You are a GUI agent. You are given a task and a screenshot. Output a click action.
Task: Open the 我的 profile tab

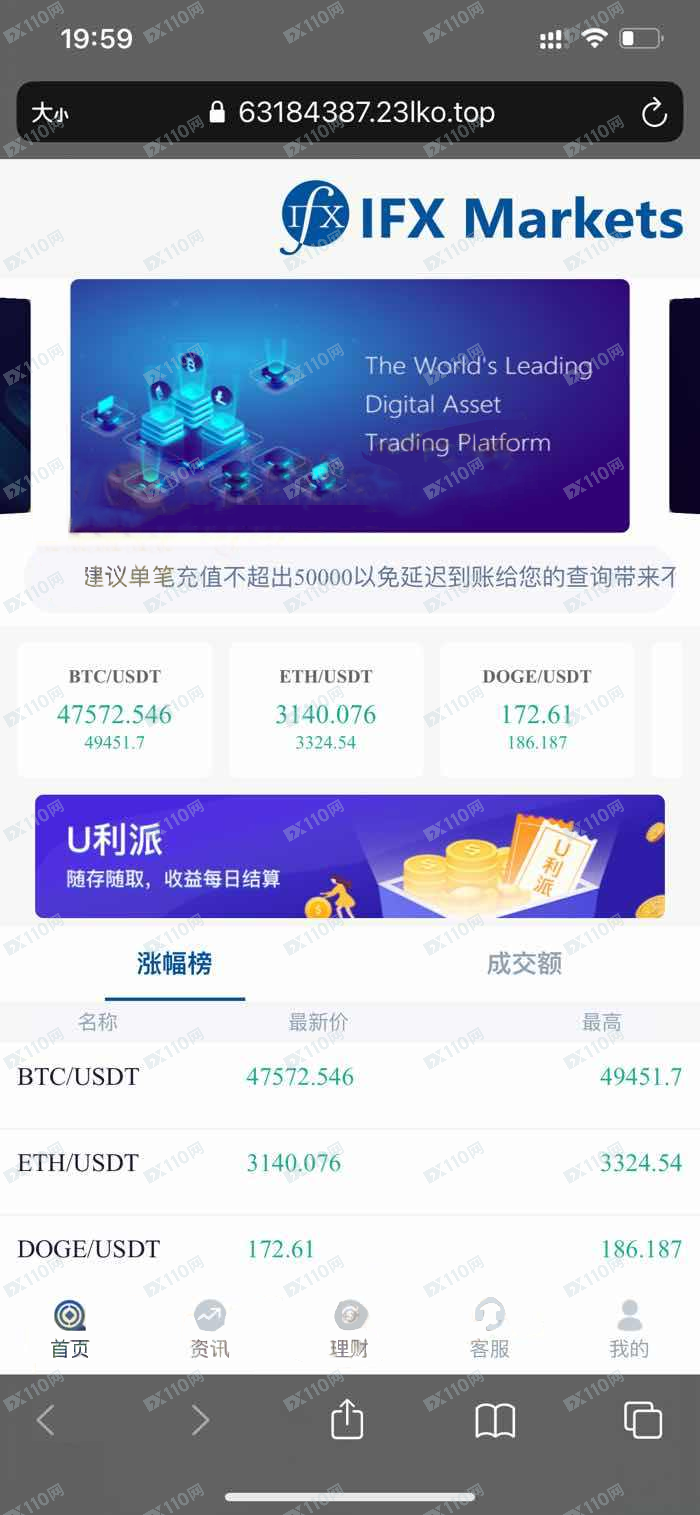(629, 1330)
